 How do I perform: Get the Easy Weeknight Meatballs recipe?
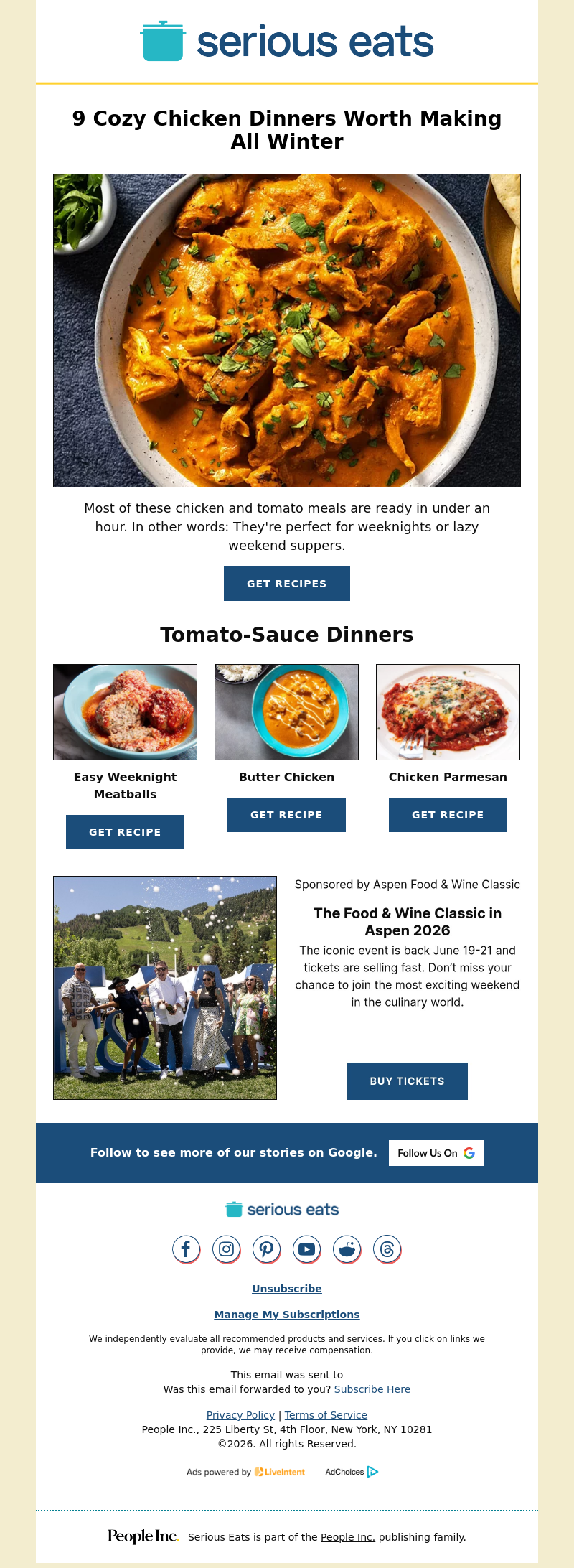[x=125, y=832]
